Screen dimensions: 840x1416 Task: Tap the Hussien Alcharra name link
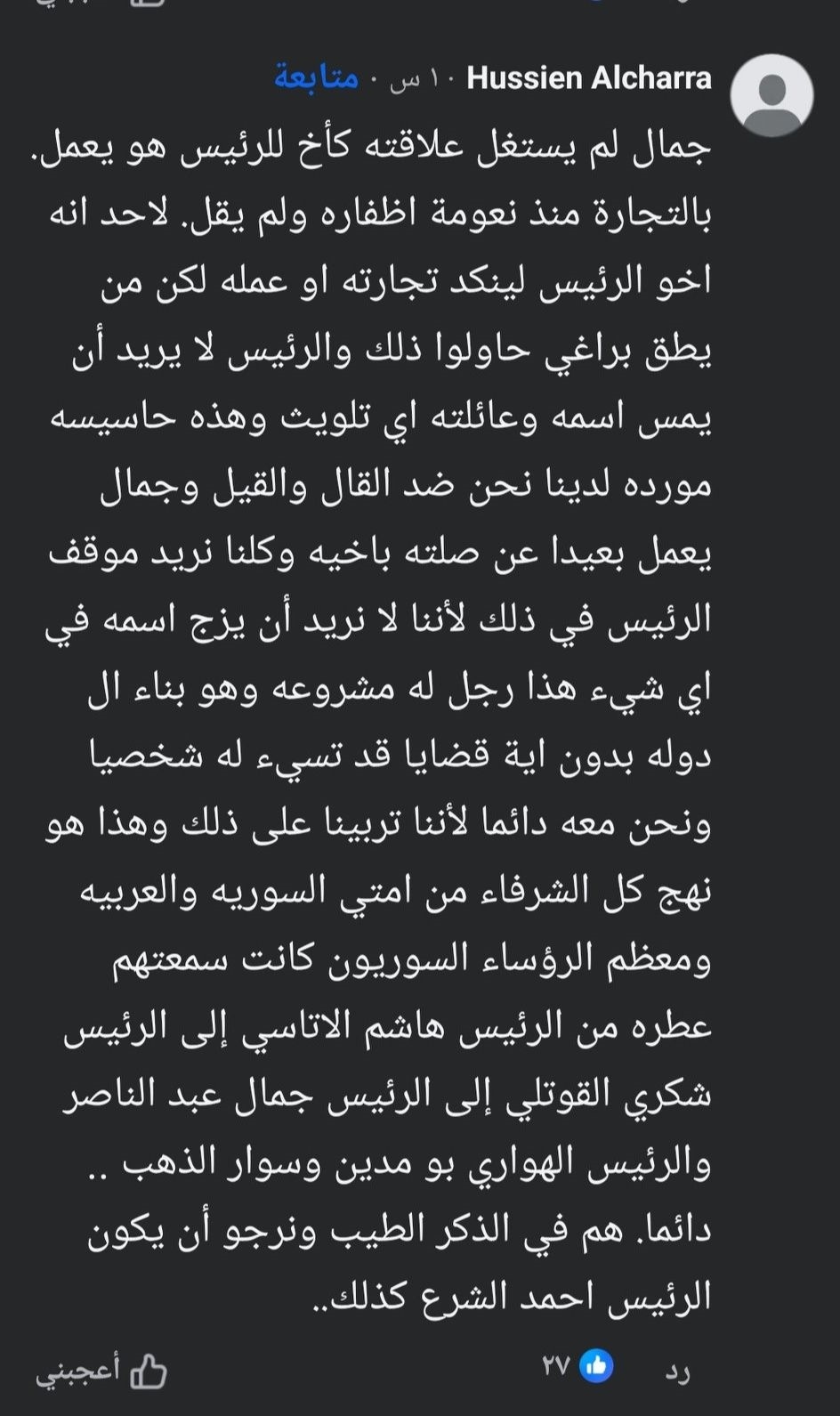coord(589,78)
